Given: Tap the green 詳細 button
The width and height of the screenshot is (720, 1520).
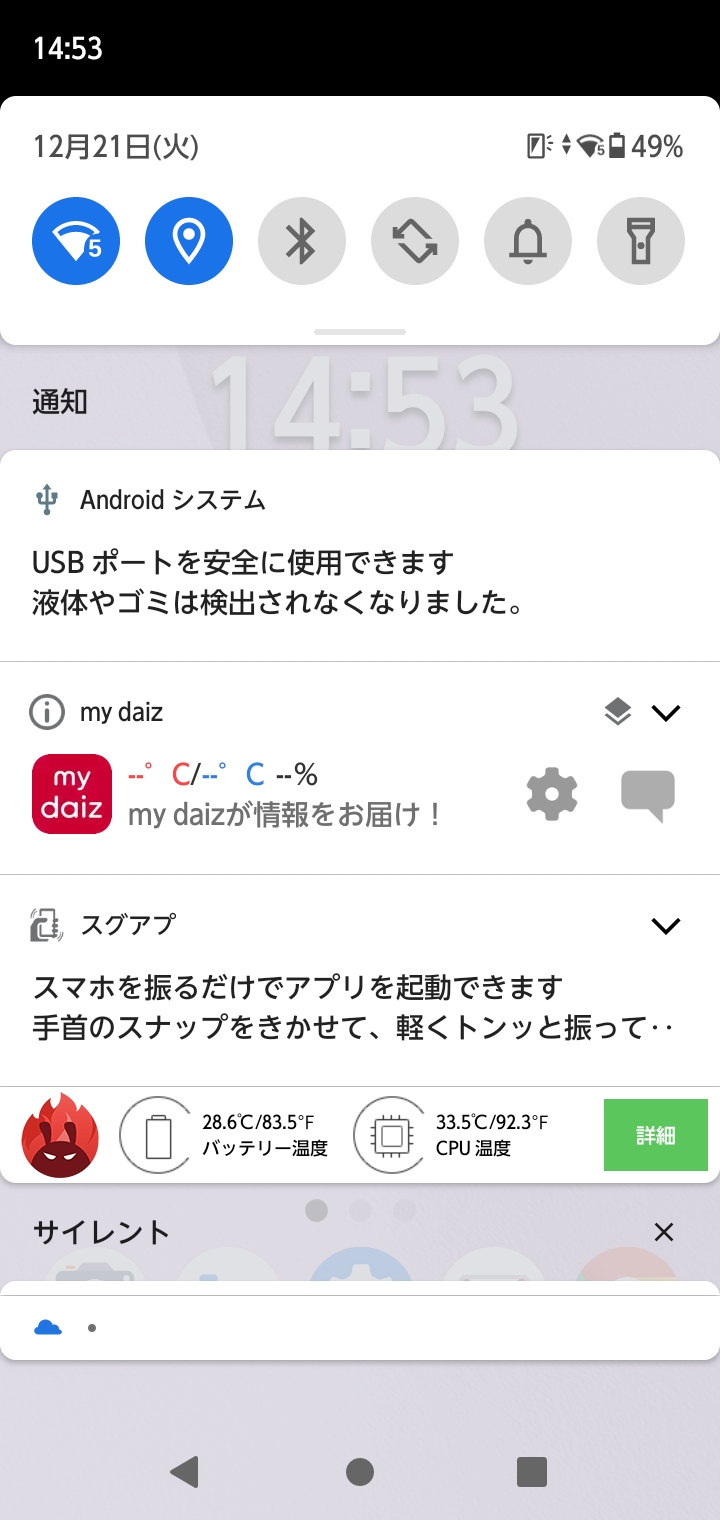Looking at the screenshot, I should [x=656, y=1135].
